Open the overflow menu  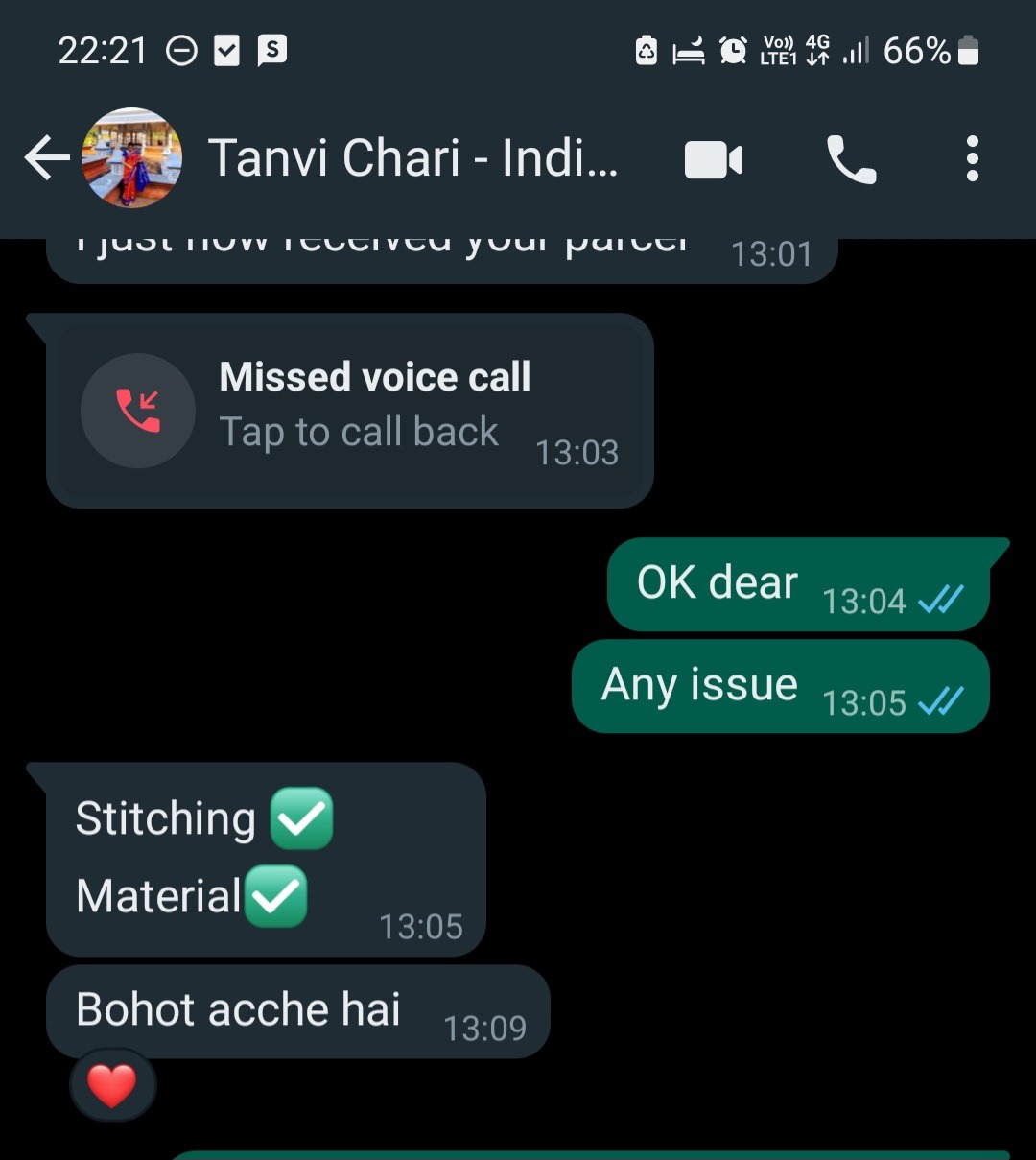[x=972, y=159]
